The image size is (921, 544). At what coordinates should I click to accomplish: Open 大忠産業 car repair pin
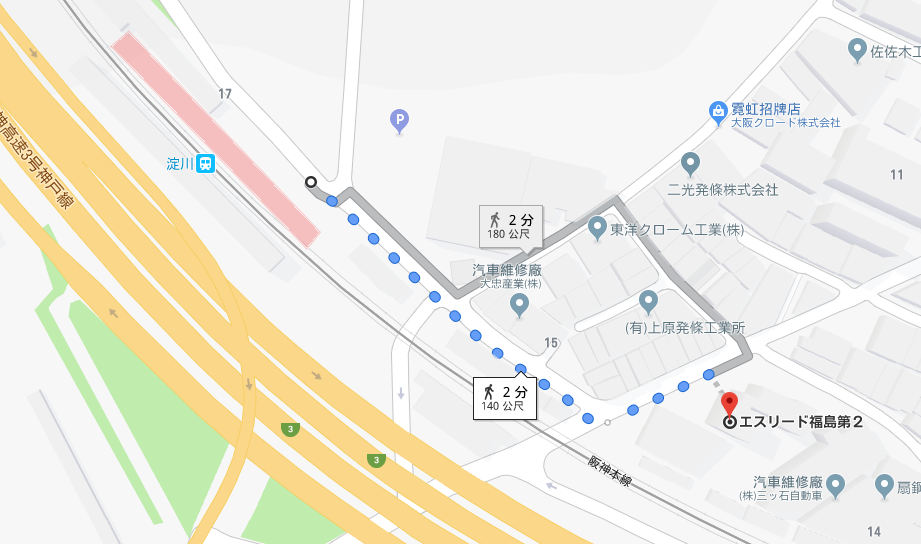click(519, 306)
